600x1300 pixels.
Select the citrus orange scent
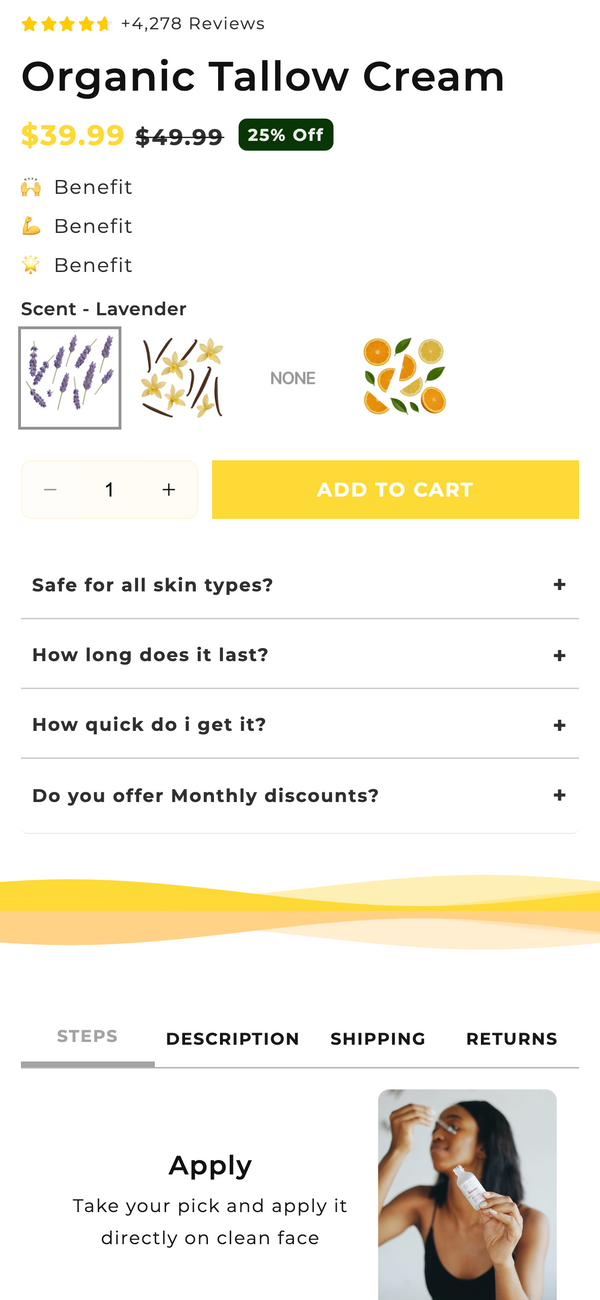404,378
